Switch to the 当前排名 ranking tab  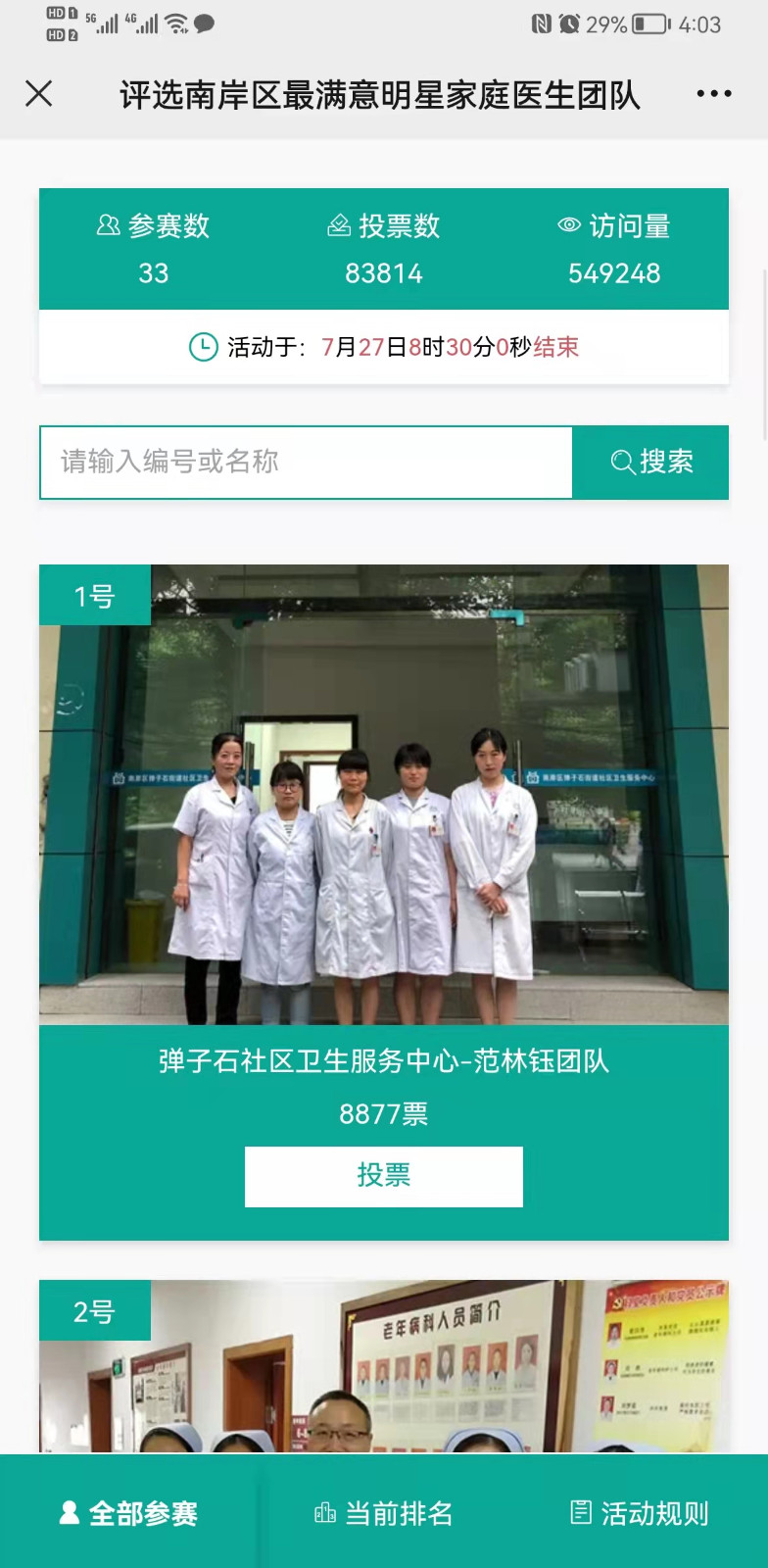(384, 1513)
